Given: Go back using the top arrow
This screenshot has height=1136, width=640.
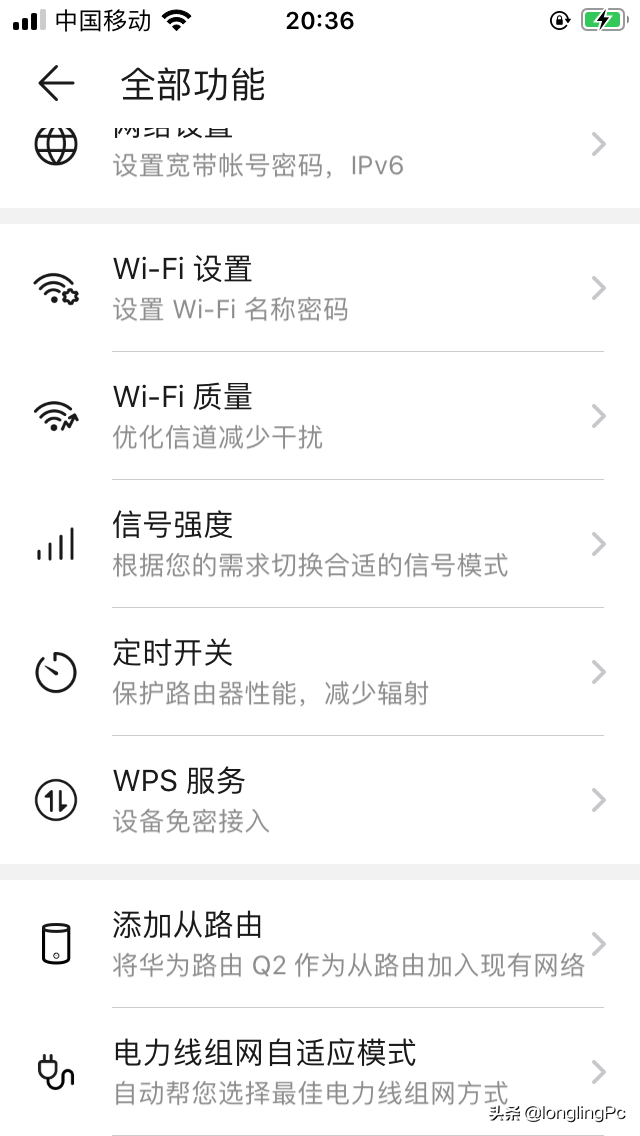Looking at the screenshot, I should [56, 83].
